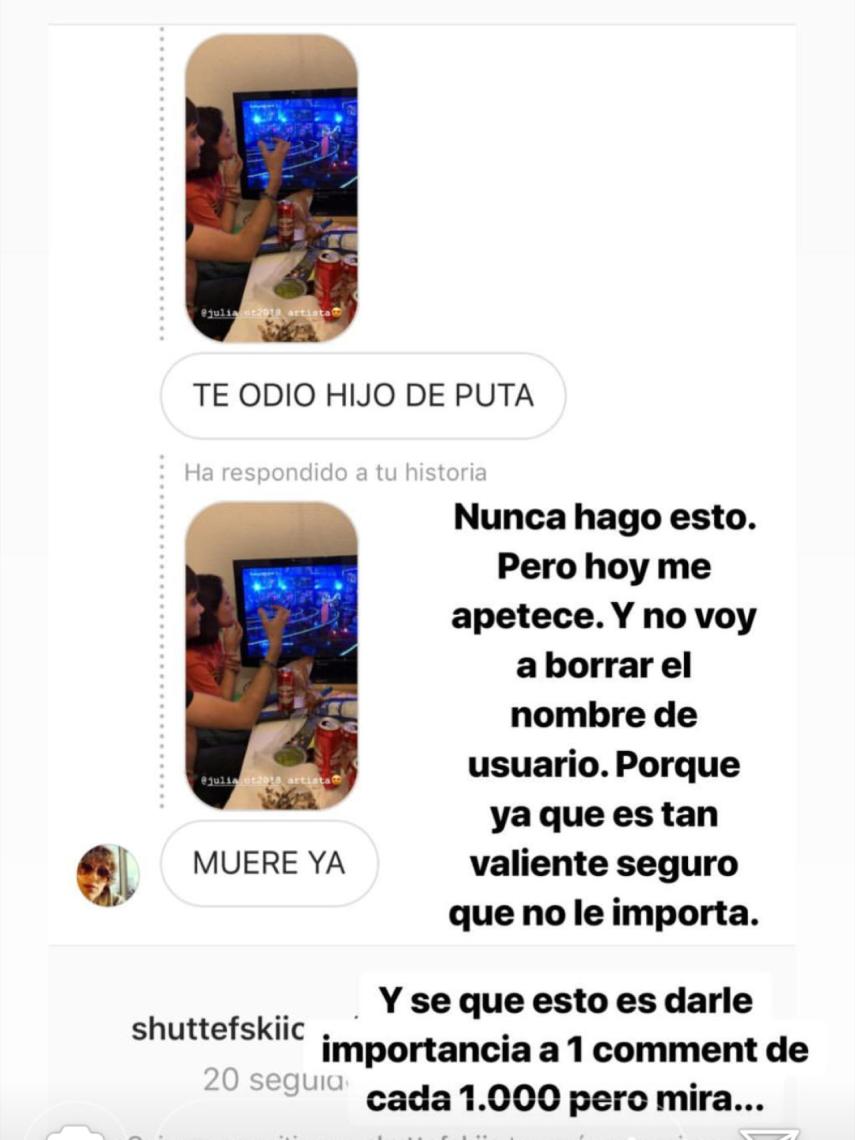Select the "TE ODIO HIJO DE PUTA" message bubble
The image size is (855, 1140).
coord(362,397)
